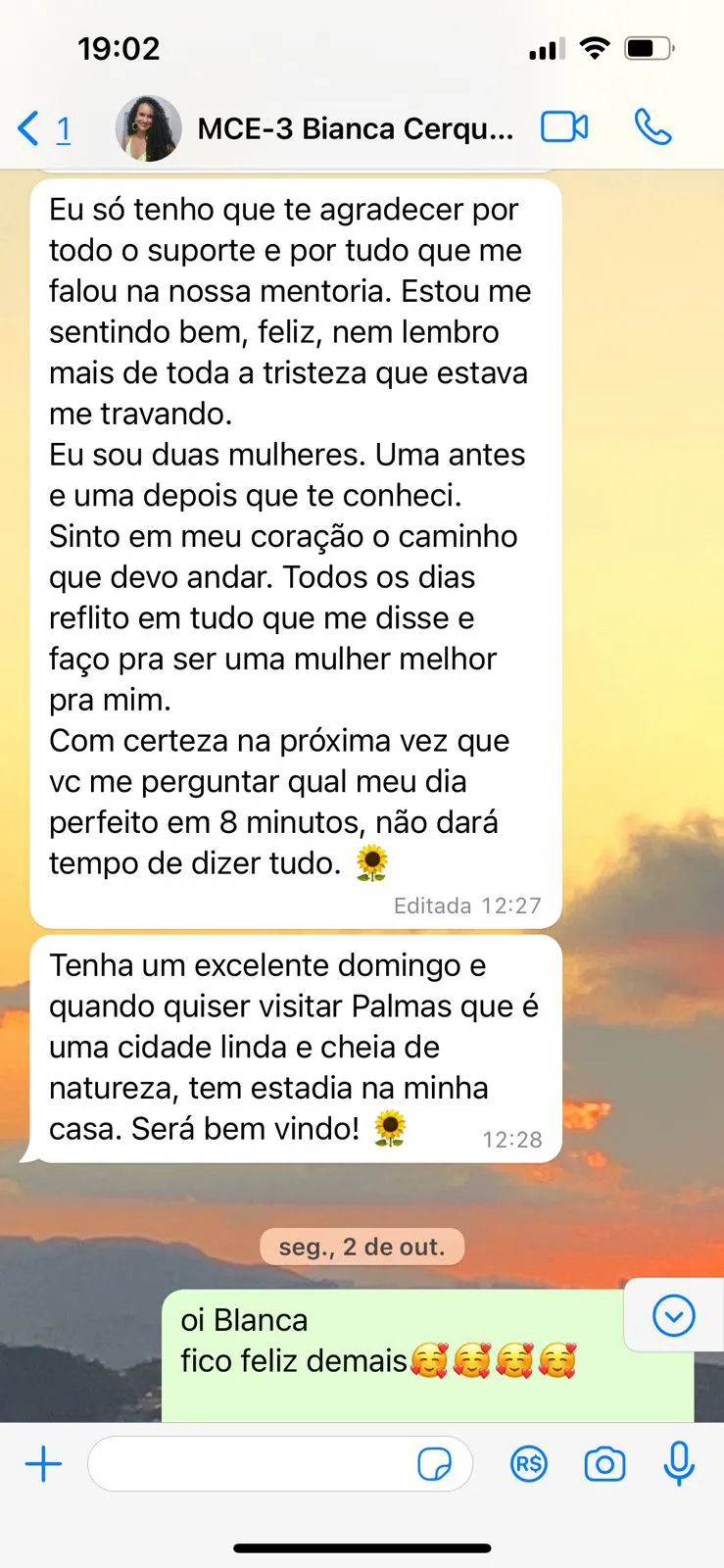
Task: Jump to the latest messages
Action: (x=673, y=1315)
